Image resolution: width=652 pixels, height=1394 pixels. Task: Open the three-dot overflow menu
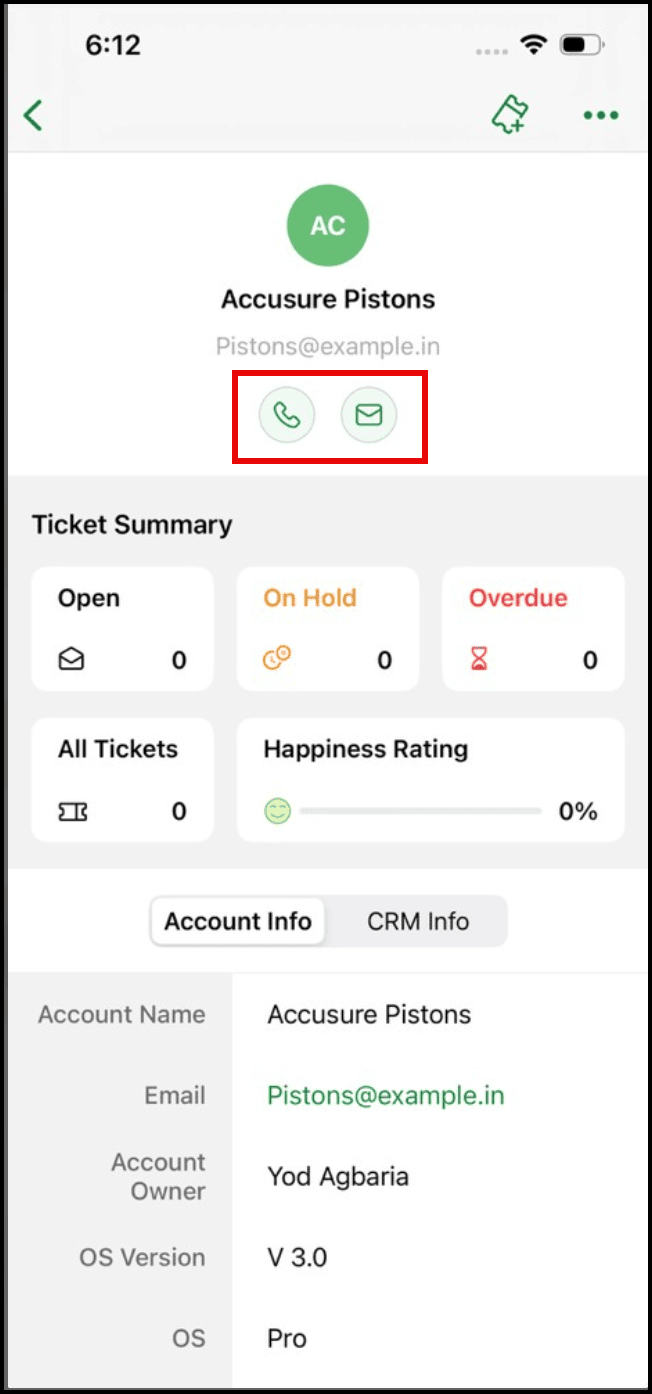coord(601,116)
